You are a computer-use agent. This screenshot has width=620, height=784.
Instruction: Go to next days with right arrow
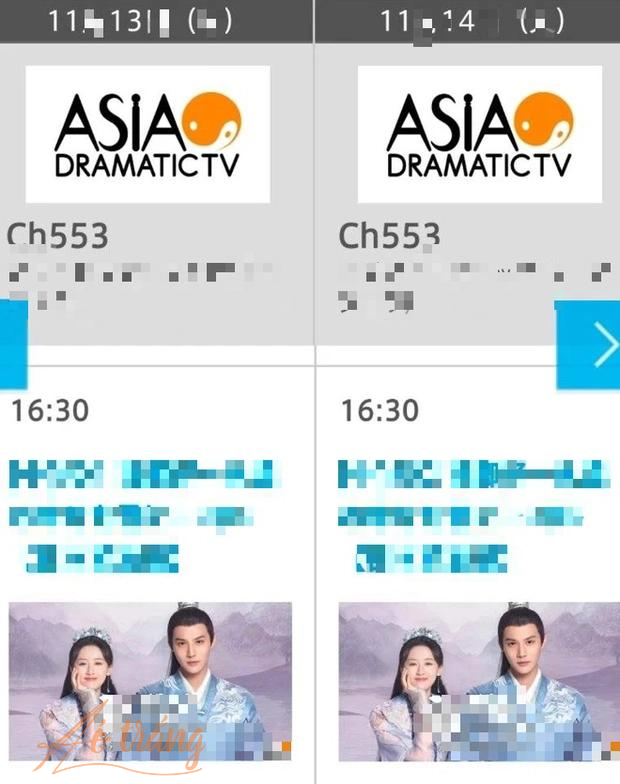590,345
